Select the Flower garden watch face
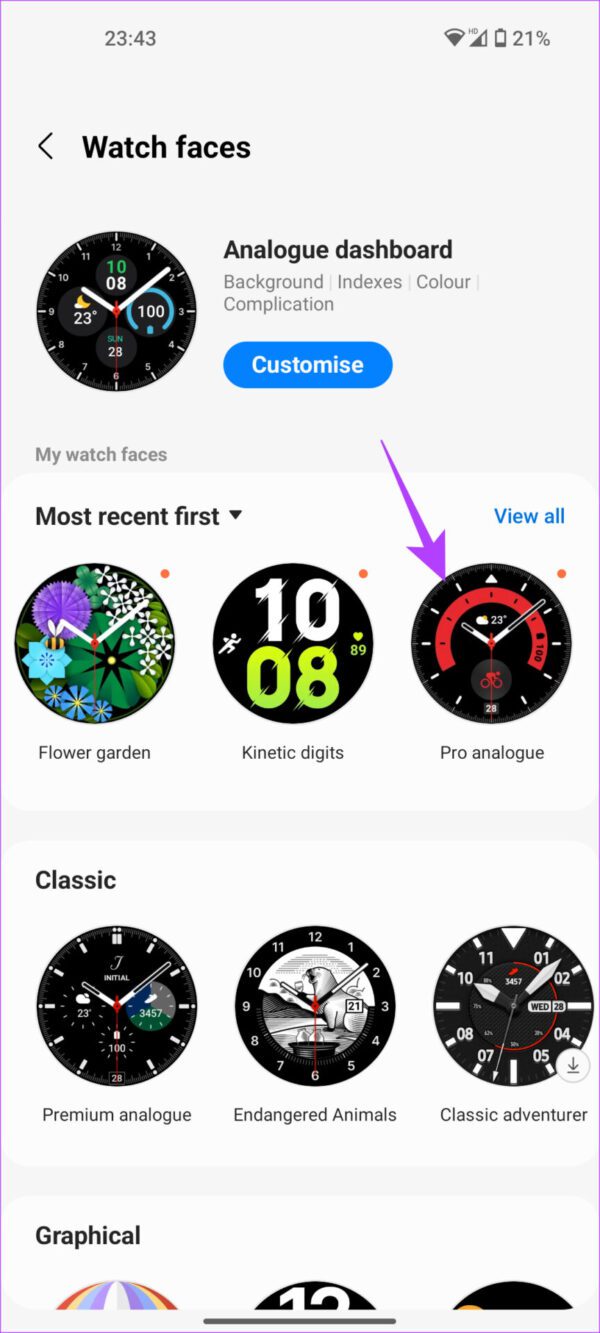Screen dimensions: 600x1333 (x=94, y=643)
